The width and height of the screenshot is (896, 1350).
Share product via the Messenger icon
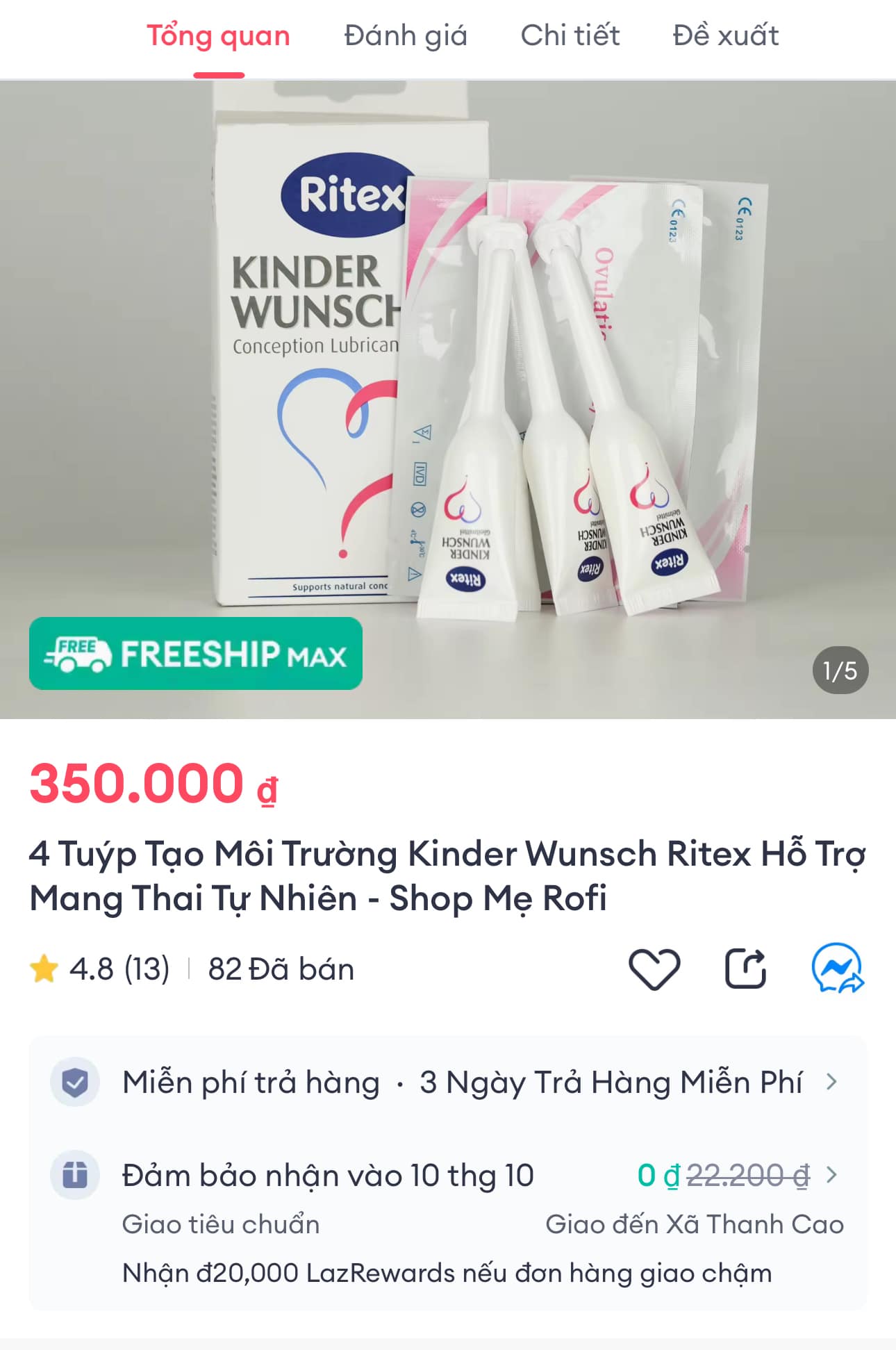click(837, 969)
